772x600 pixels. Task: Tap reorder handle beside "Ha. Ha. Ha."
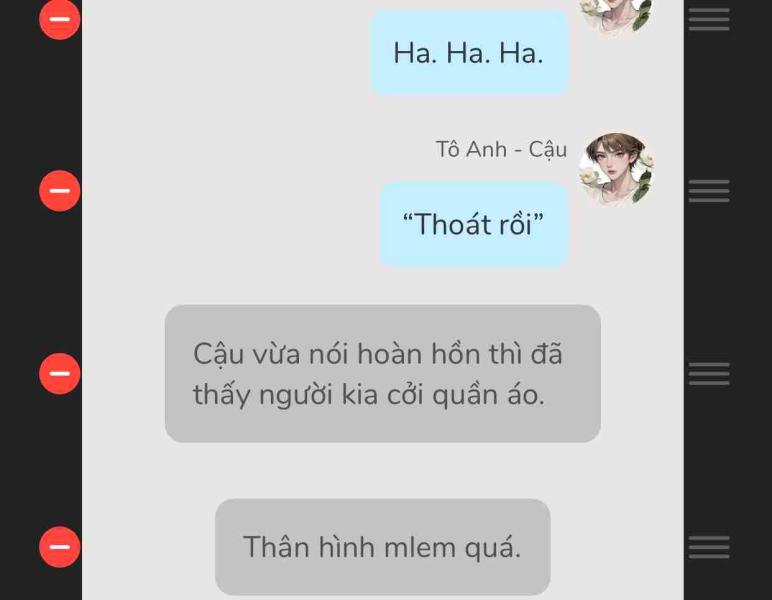coord(709,19)
